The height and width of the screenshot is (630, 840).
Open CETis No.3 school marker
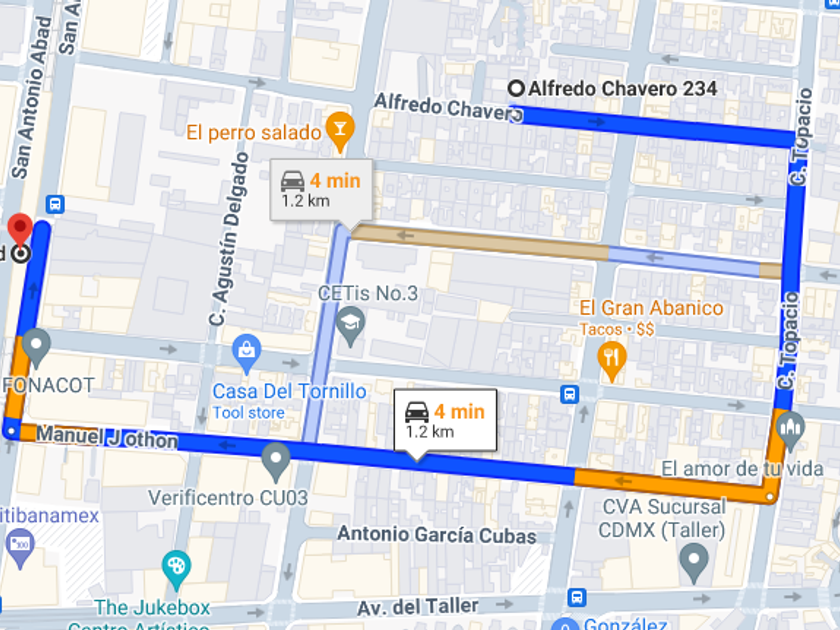(350, 326)
